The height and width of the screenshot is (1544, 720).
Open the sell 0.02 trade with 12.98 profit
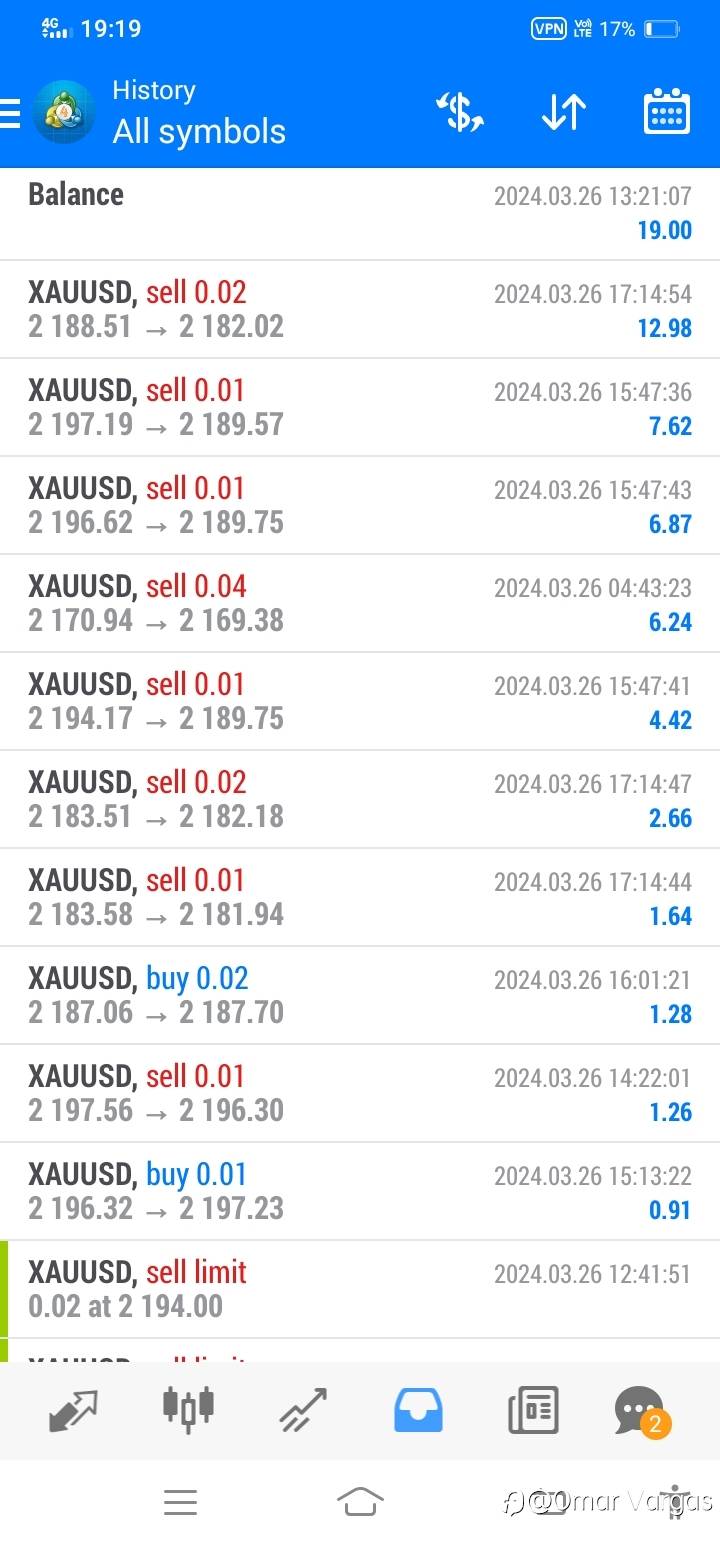click(x=360, y=309)
